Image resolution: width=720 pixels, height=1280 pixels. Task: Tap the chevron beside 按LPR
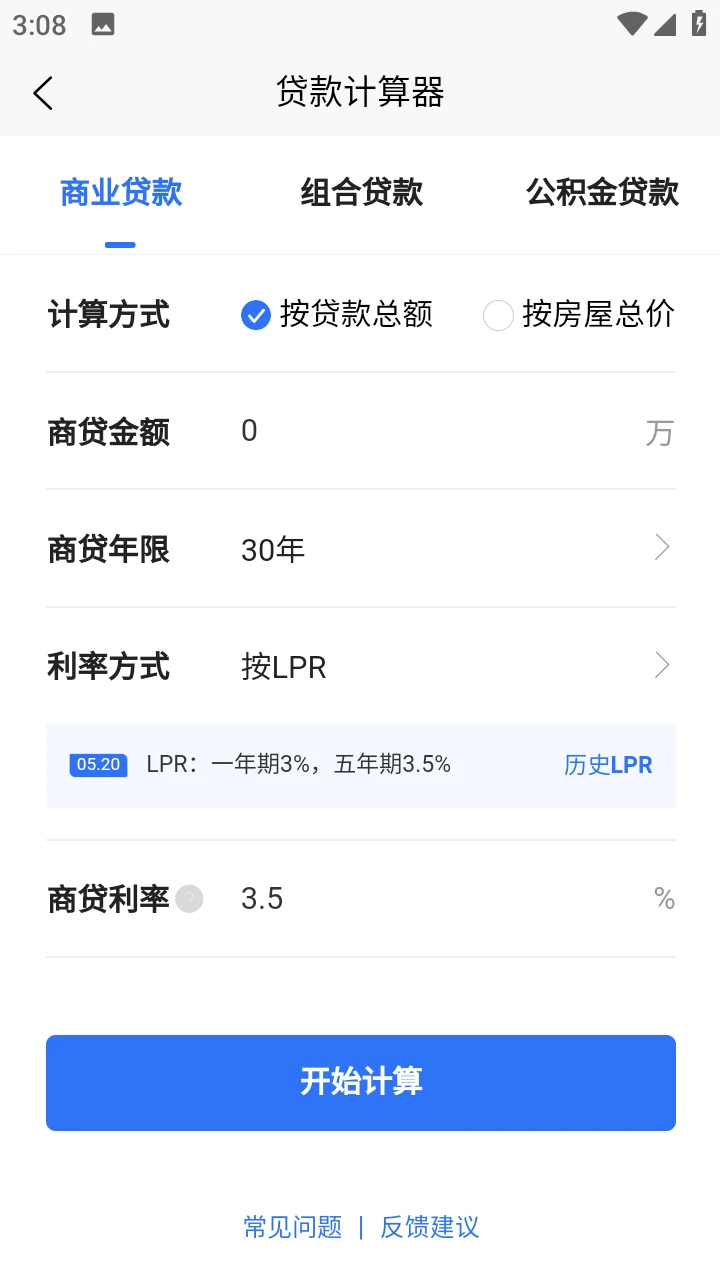(x=661, y=665)
